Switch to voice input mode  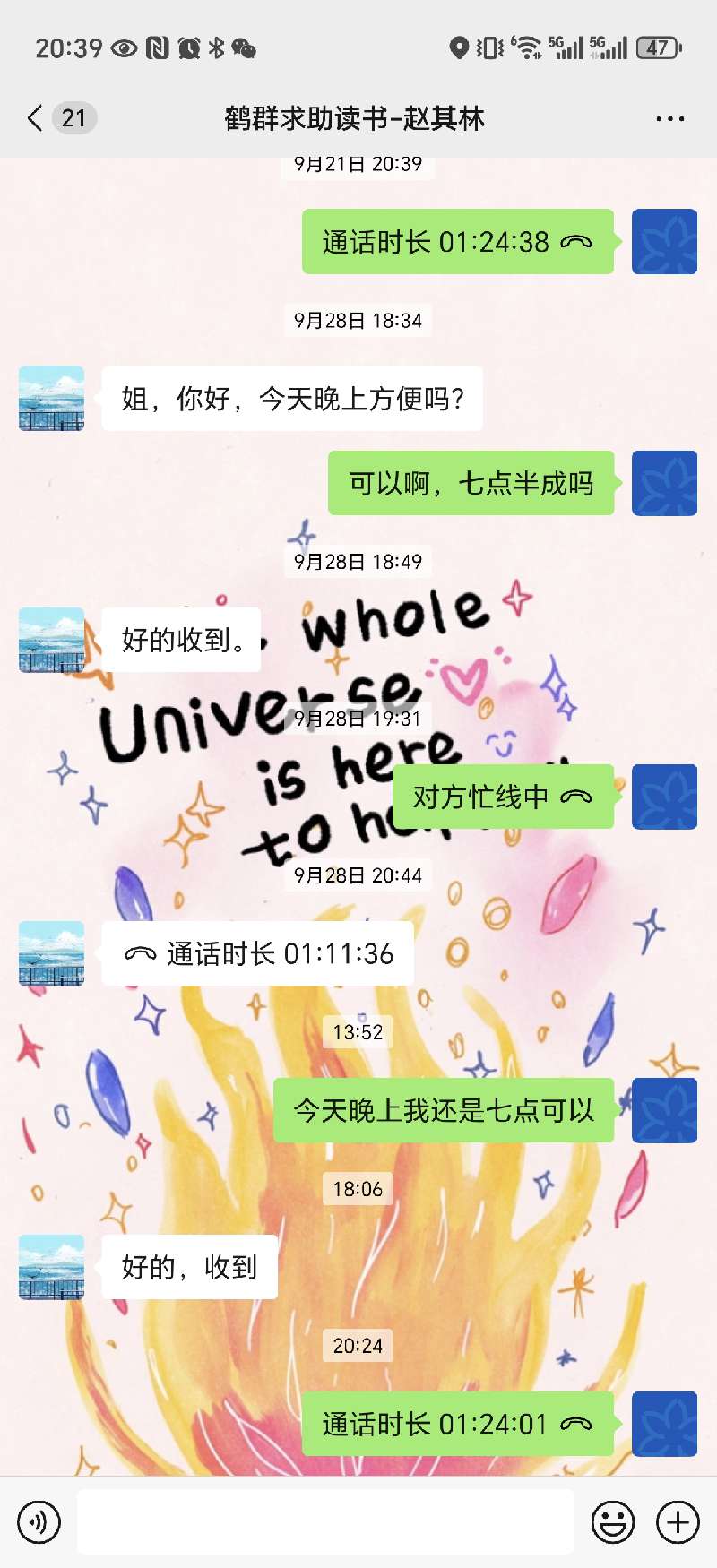39,1521
